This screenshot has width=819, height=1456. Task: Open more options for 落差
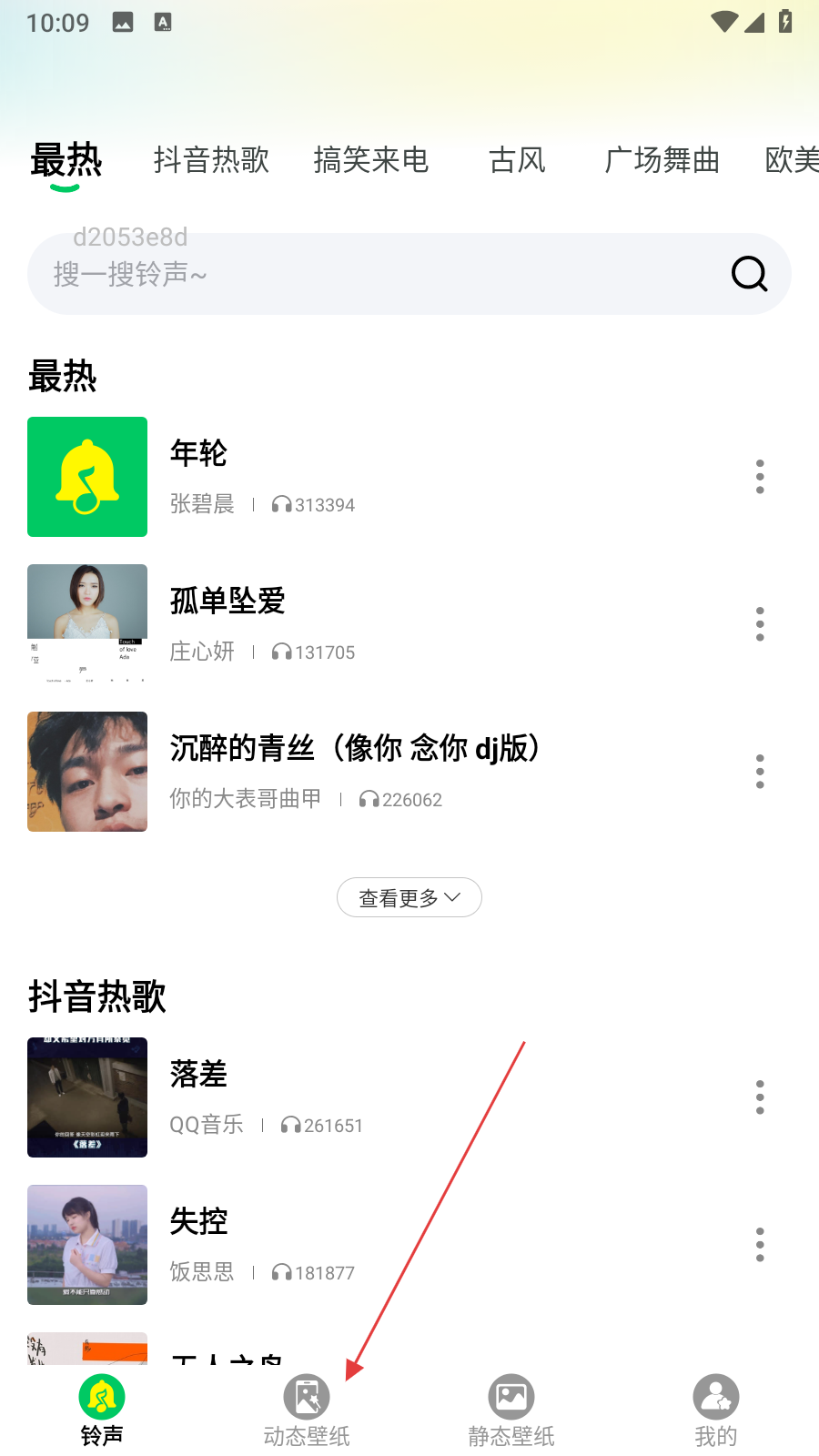(760, 1097)
